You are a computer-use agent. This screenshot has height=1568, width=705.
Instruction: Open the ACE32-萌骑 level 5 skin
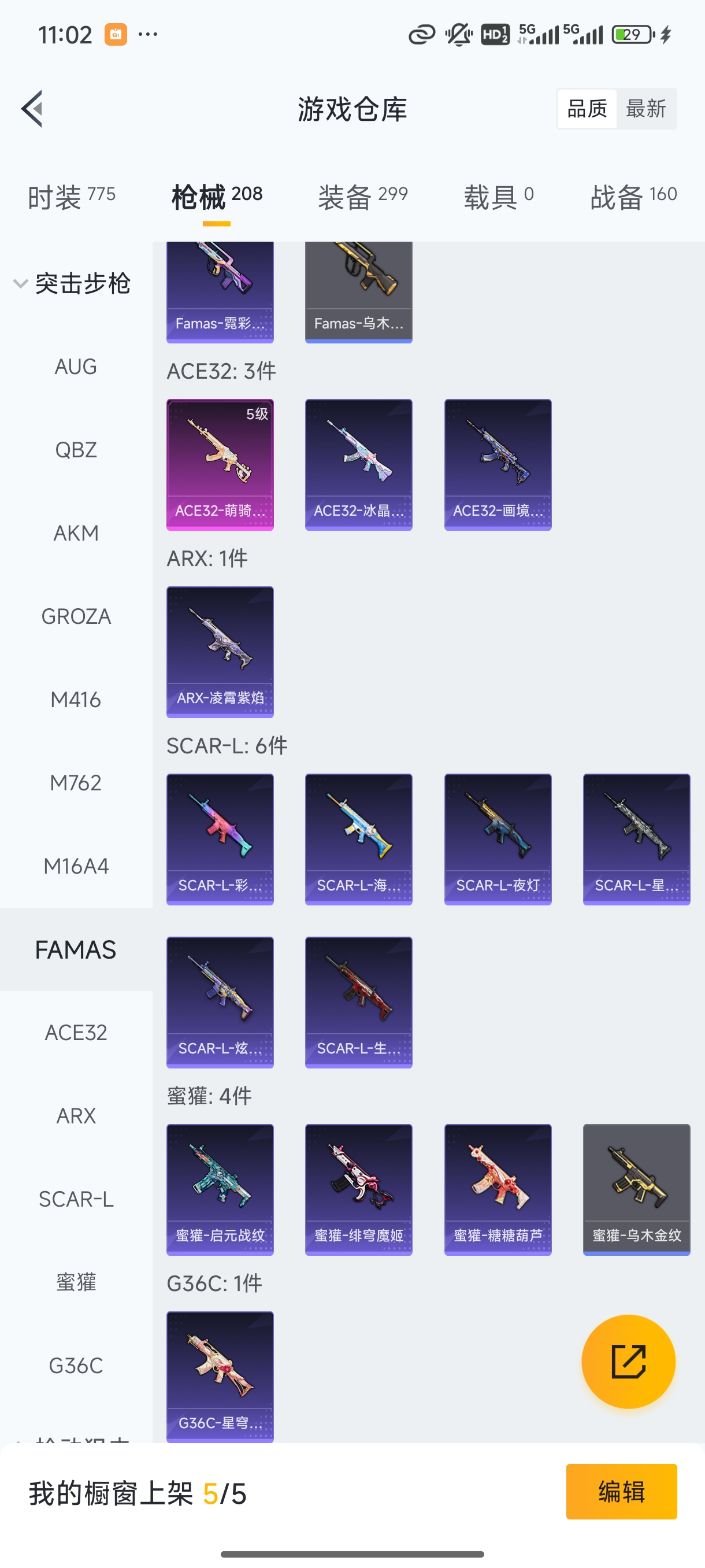point(220,464)
